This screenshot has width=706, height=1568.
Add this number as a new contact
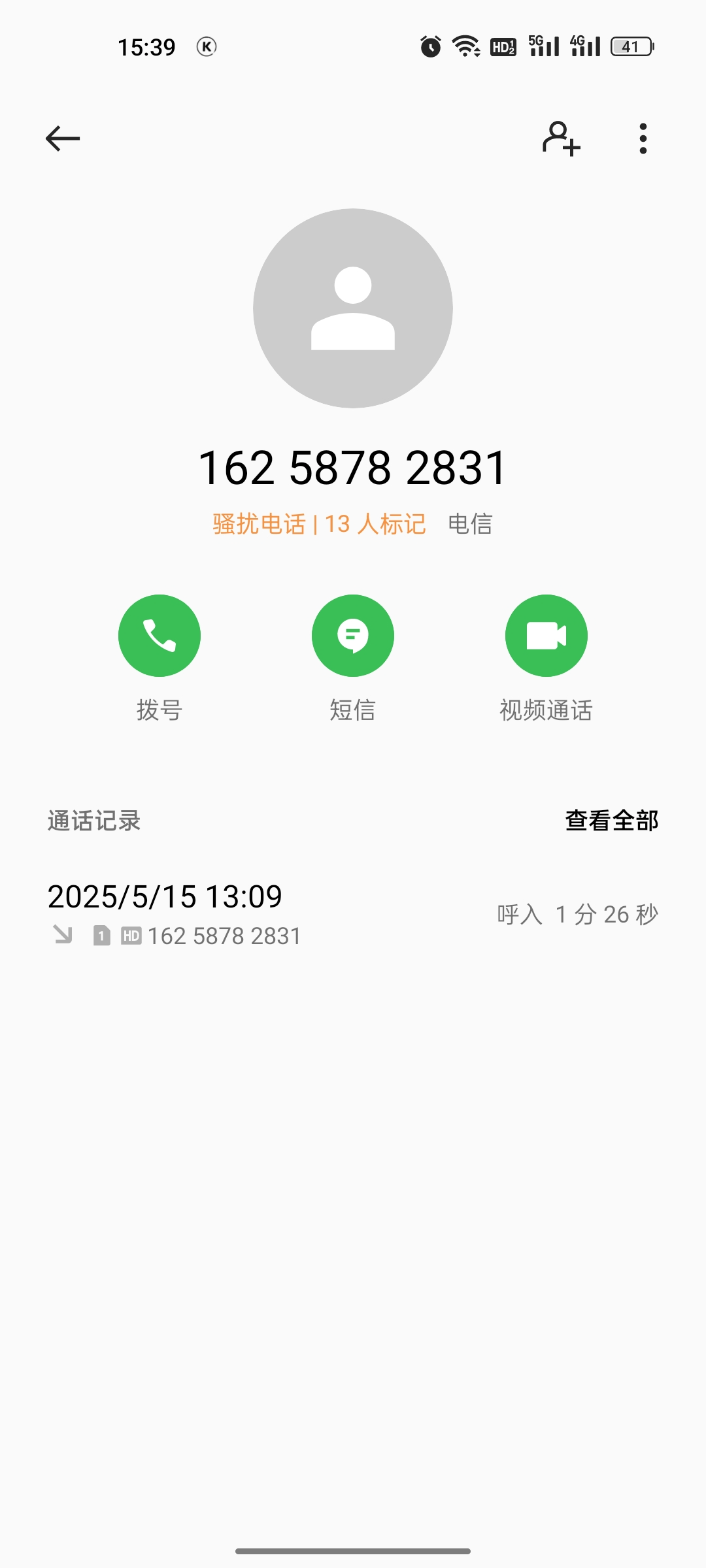[561, 139]
